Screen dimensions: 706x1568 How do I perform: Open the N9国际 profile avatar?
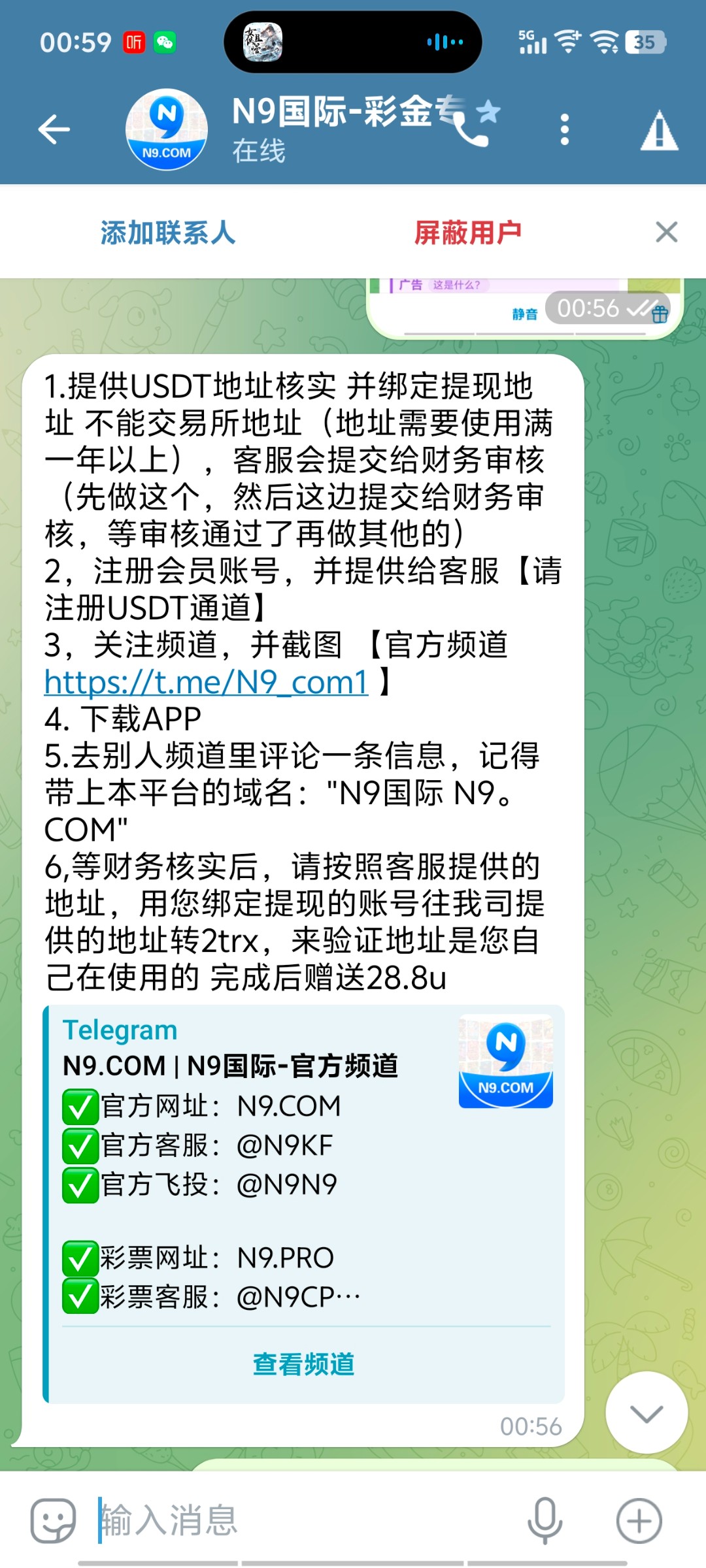point(167,129)
